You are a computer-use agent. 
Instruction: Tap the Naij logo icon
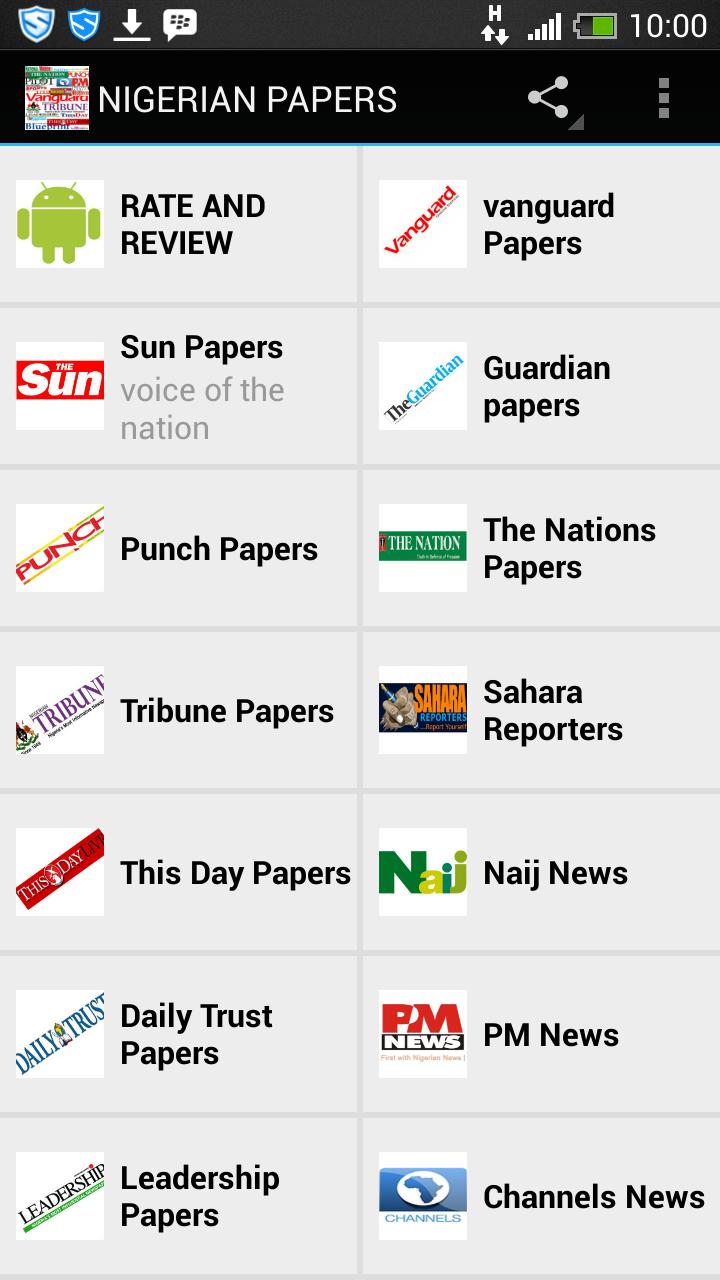point(421,872)
